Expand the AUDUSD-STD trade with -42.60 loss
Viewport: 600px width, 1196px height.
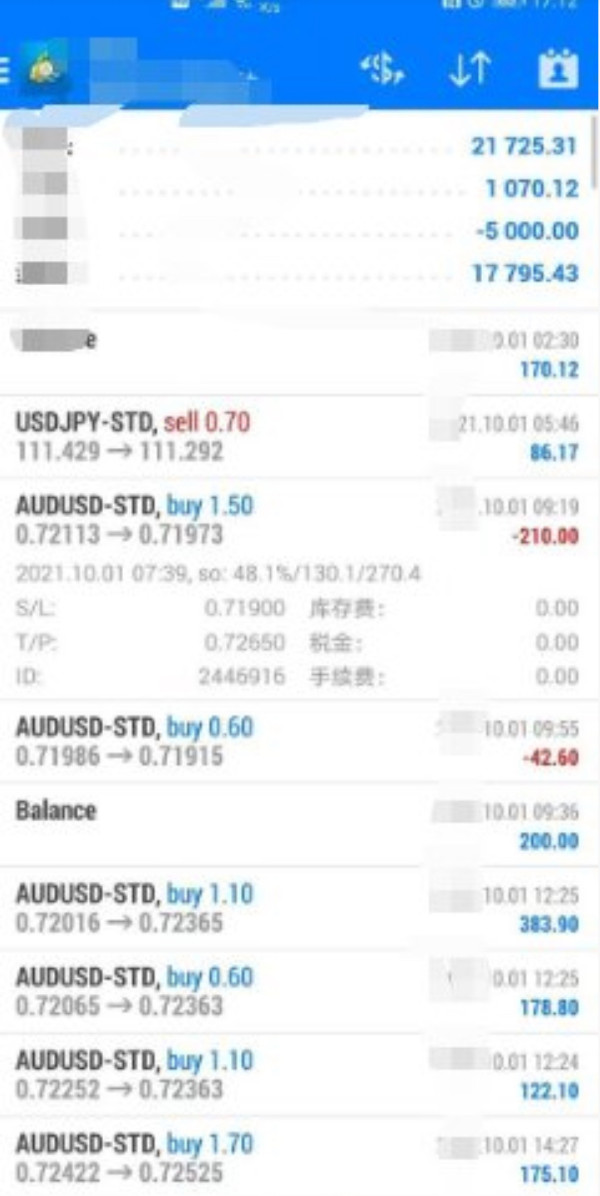point(300,741)
